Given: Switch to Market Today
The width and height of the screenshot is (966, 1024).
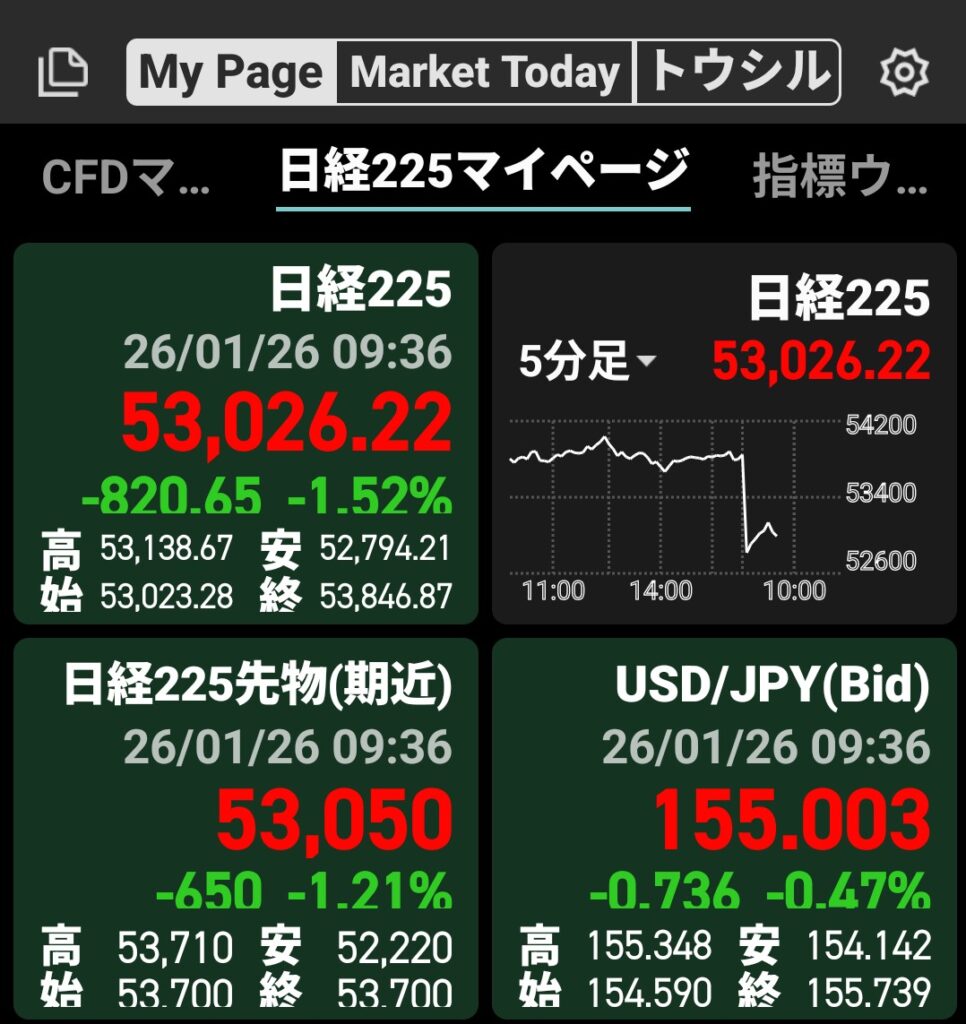Looking at the screenshot, I should click(485, 73).
